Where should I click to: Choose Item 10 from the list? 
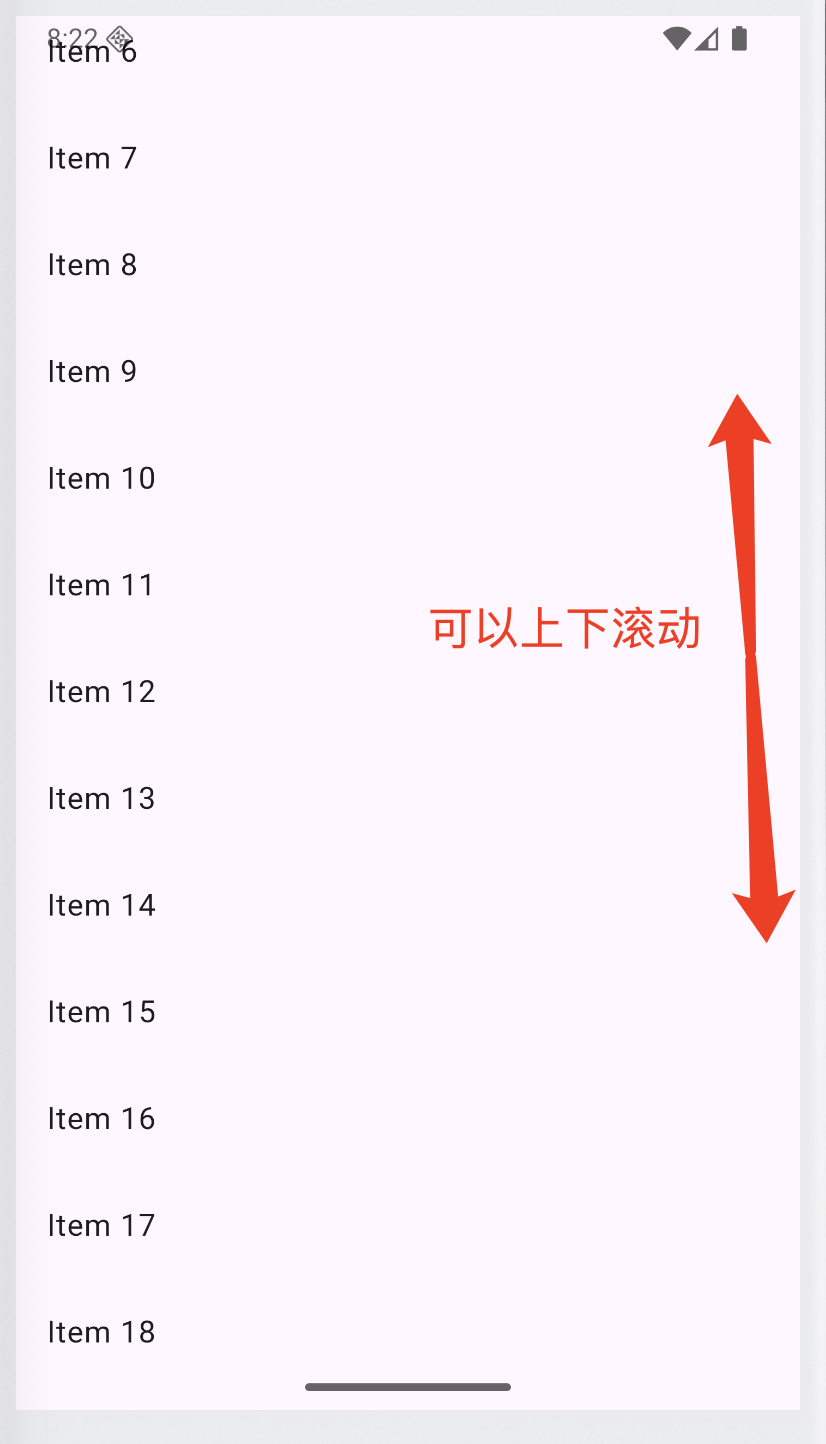click(x=408, y=479)
